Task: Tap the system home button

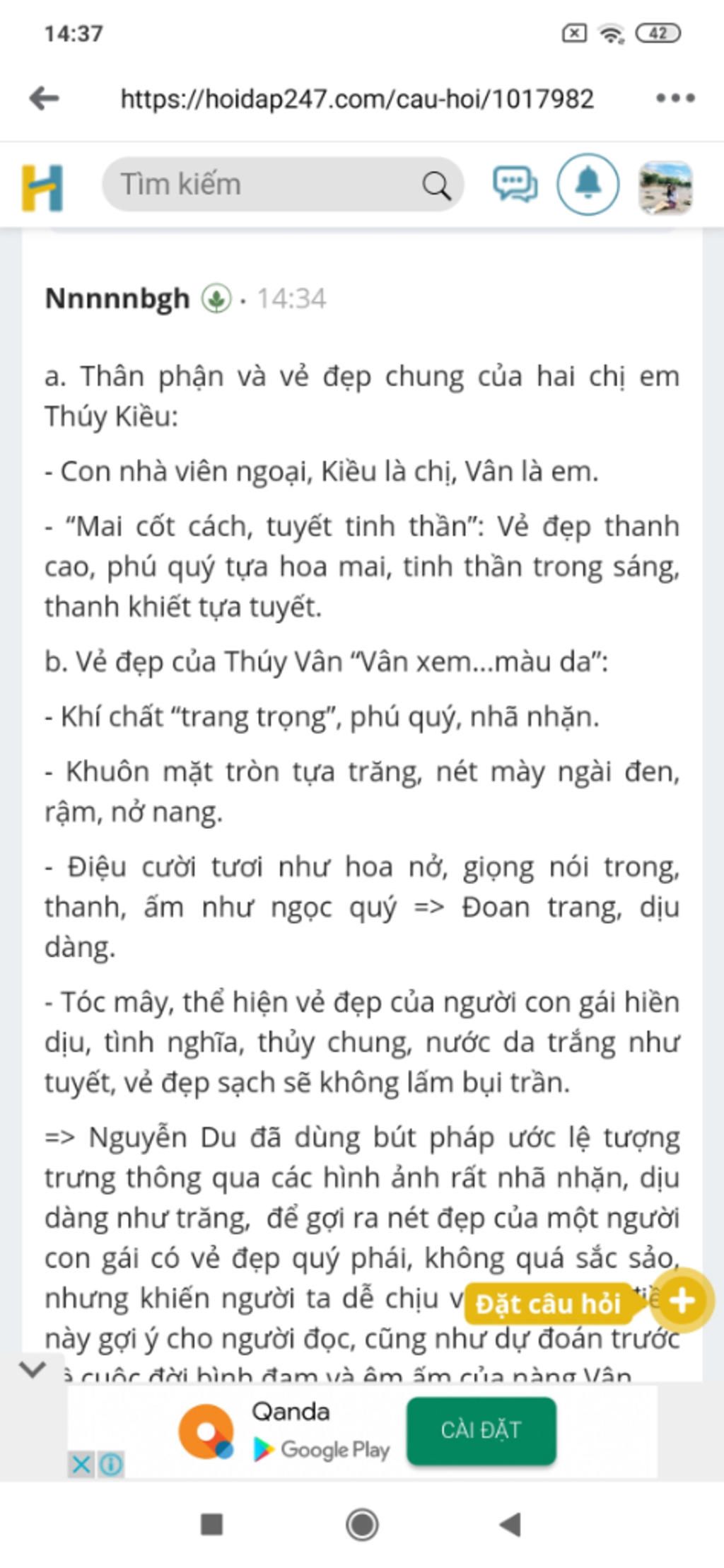Action: [x=362, y=1524]
